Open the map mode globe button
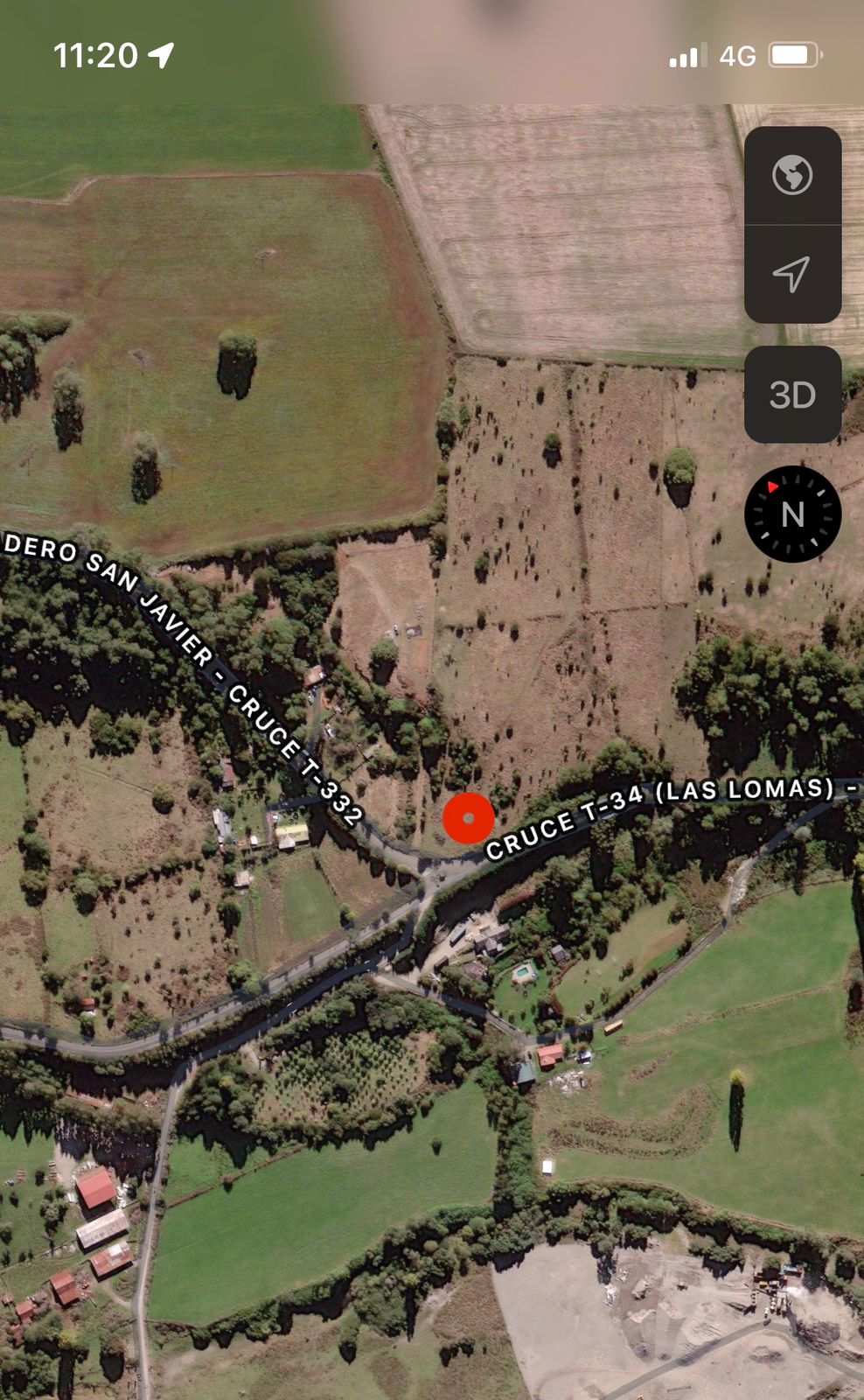 tap(792, 175)
